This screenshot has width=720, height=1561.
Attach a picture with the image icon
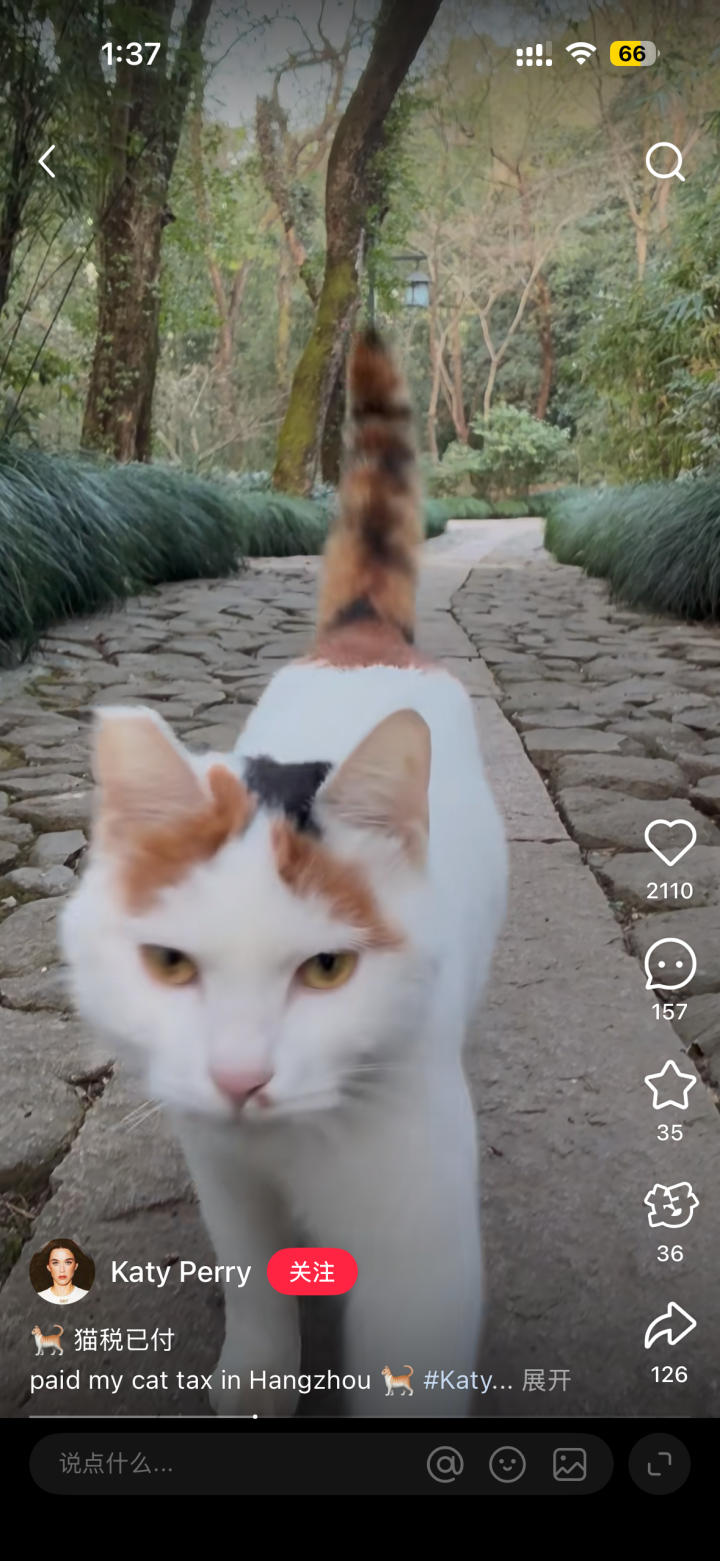[x=569, y=1464]
